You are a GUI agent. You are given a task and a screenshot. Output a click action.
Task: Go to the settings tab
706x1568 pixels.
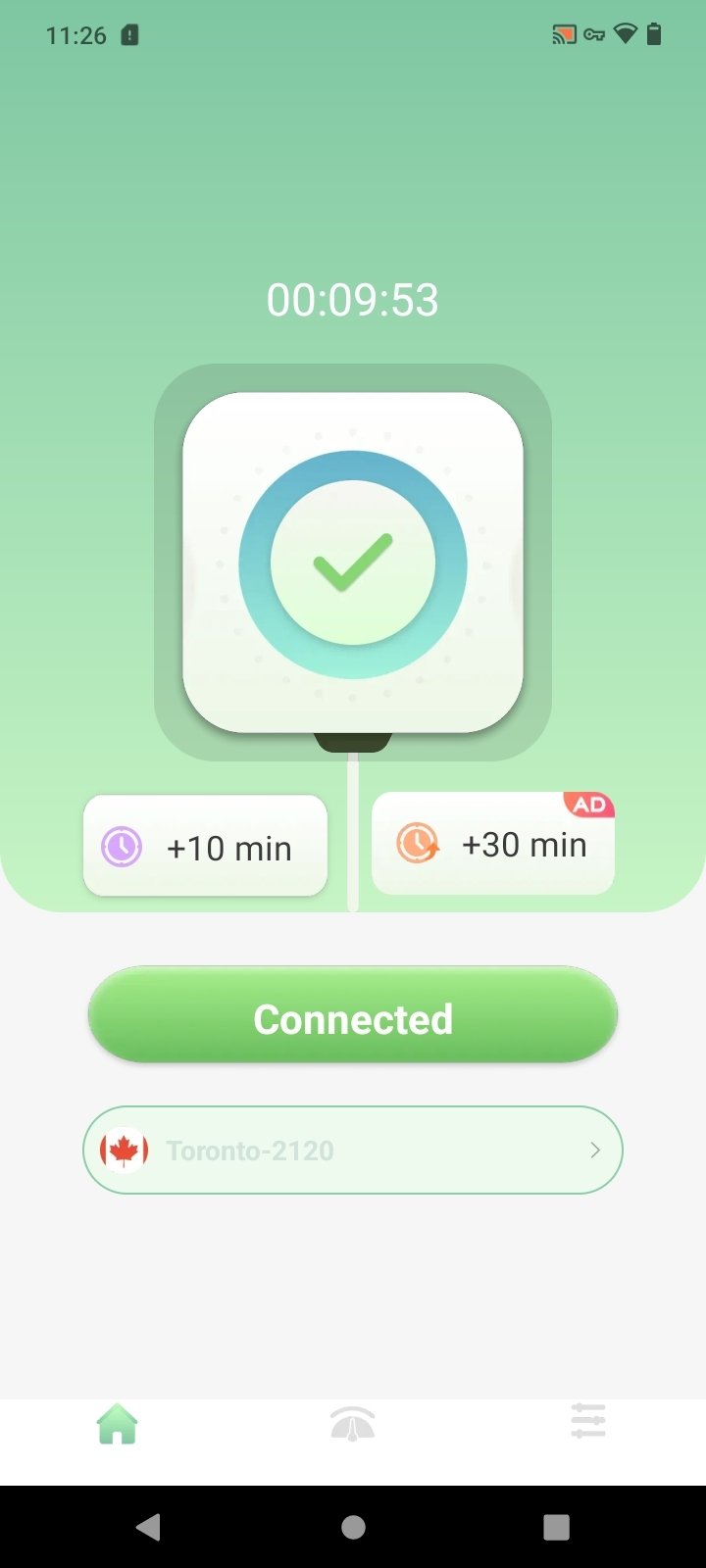(x=588, y=1421)
